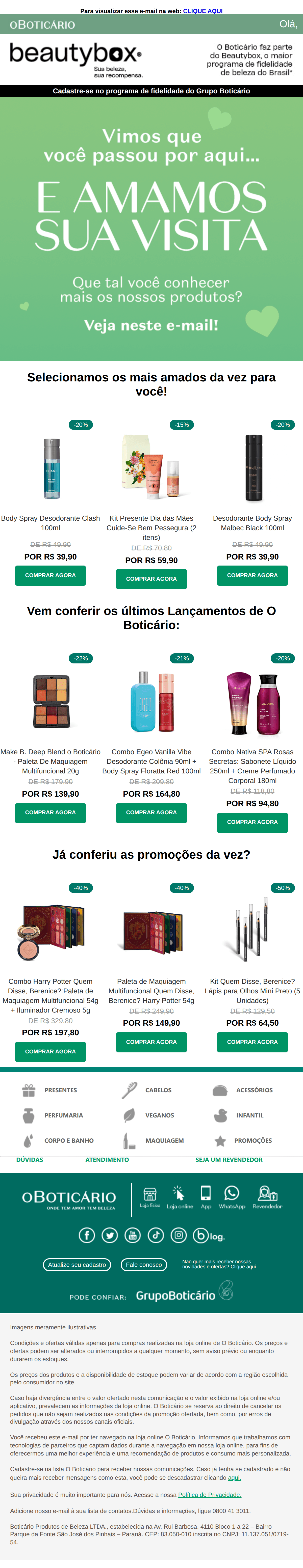Open the 'CLIQUE AQUI' web version link
Image resolution: width=303 pixels, height=1568 pixels.
pyautogui.click(x=203, y=11)
